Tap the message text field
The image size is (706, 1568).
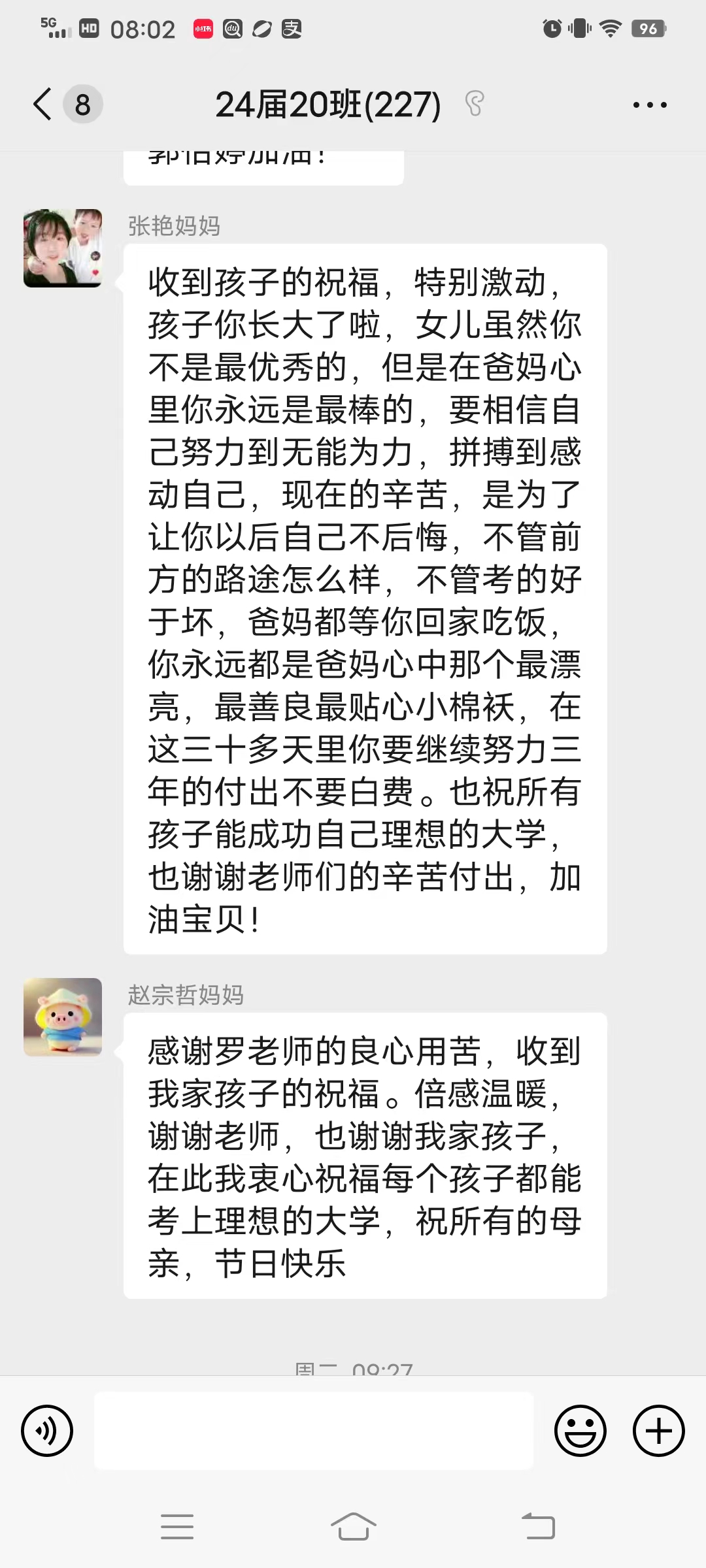(314, 1430)
